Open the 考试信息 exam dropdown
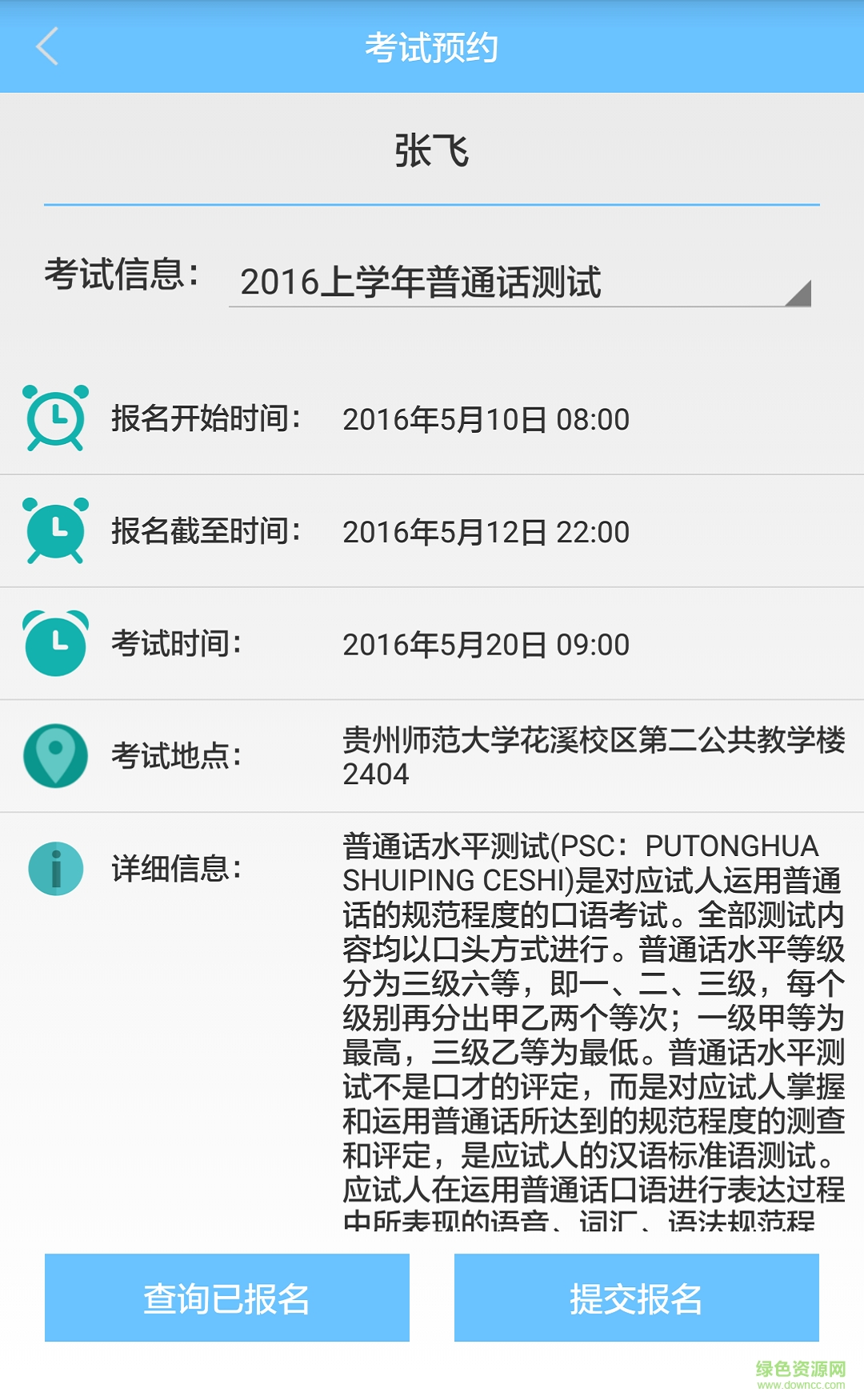 click(520, 283)
